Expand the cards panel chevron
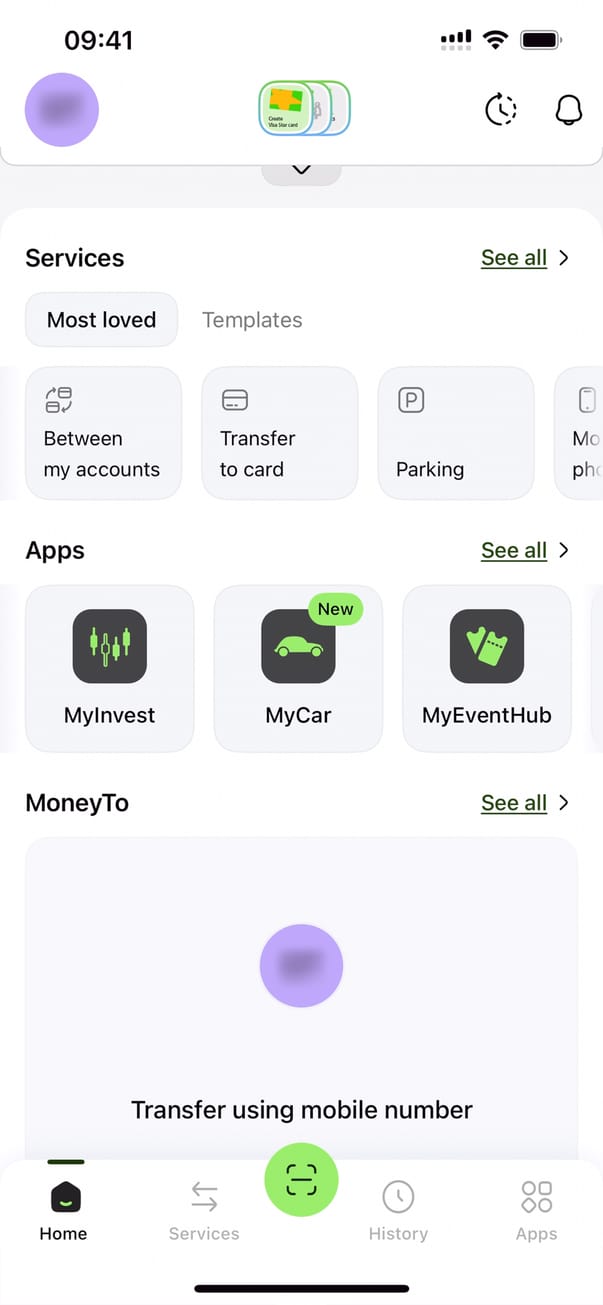The height and width of the screenshot is (1305, 603). (x=301, y=171)
